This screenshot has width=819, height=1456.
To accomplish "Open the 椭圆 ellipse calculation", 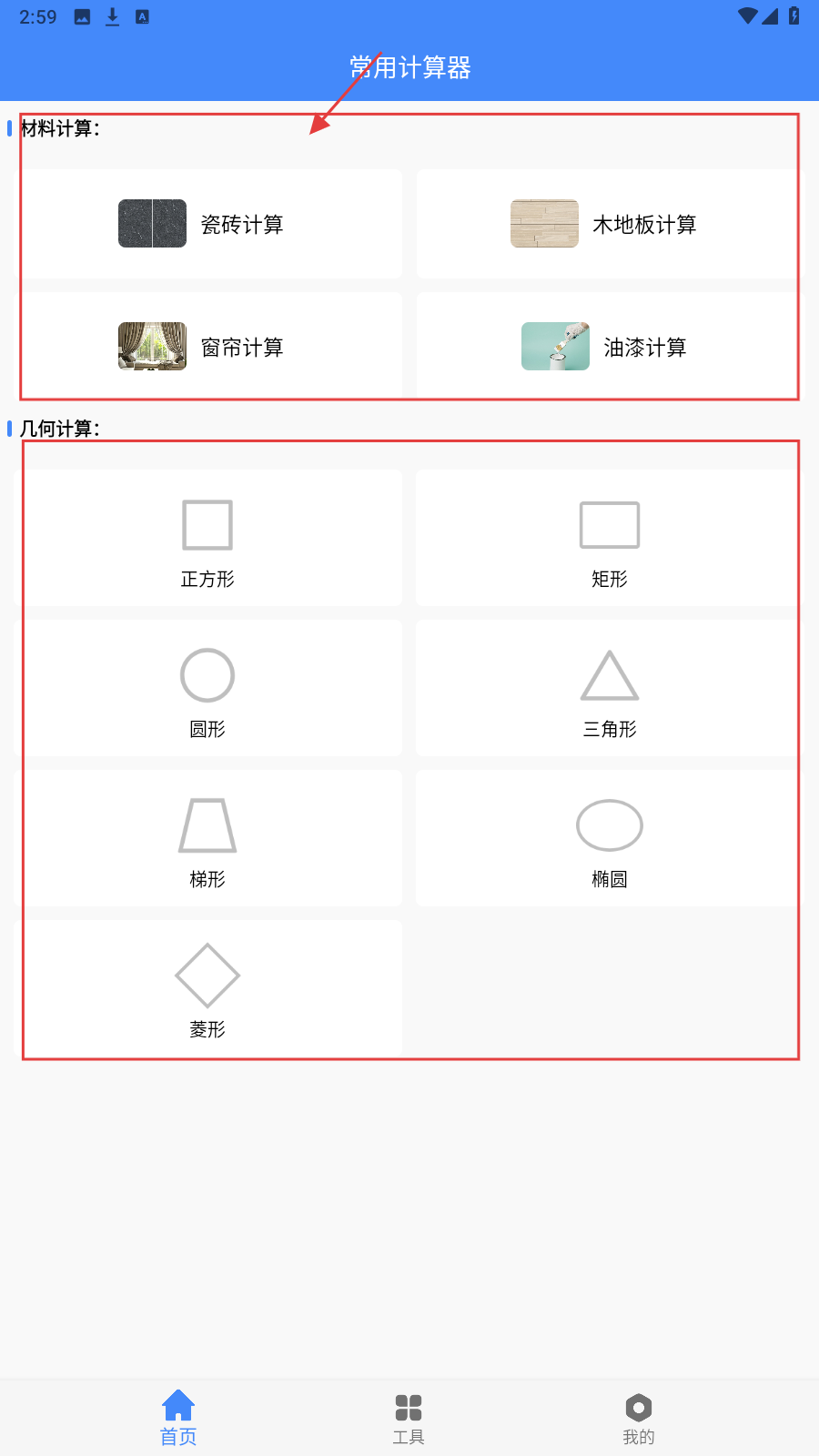I will tap(609, 839).
